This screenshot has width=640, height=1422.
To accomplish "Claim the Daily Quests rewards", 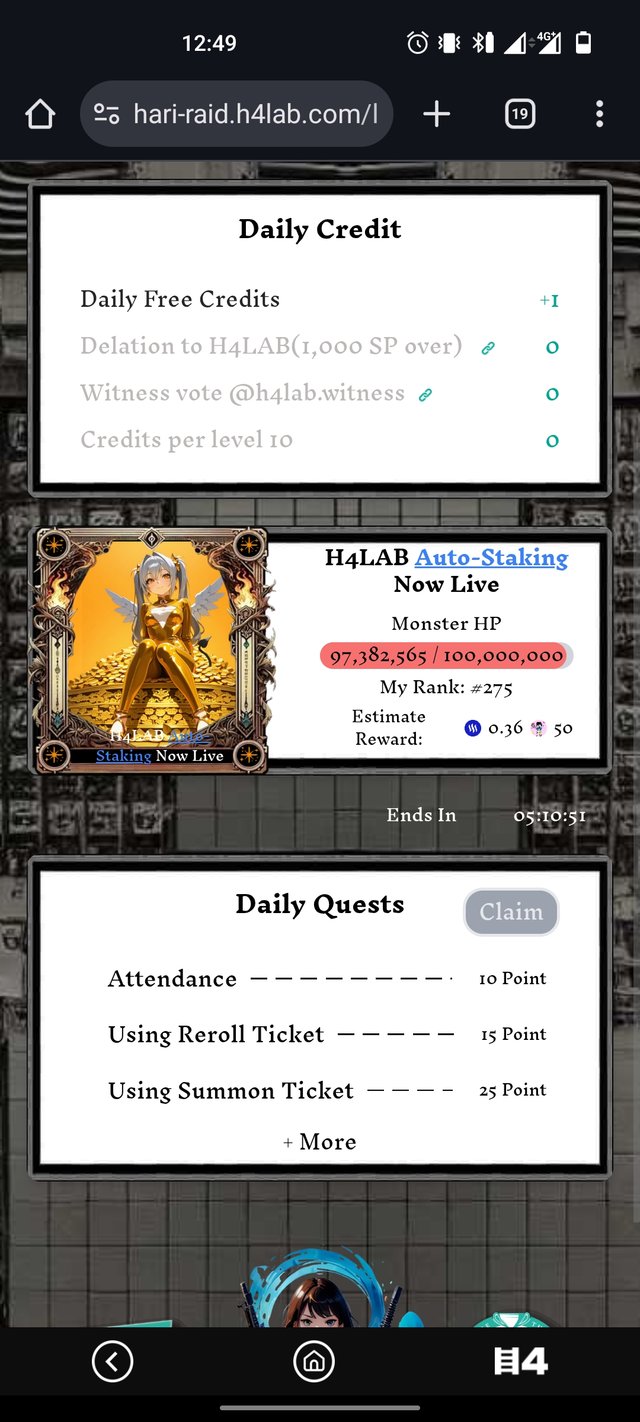I will 511,912.
